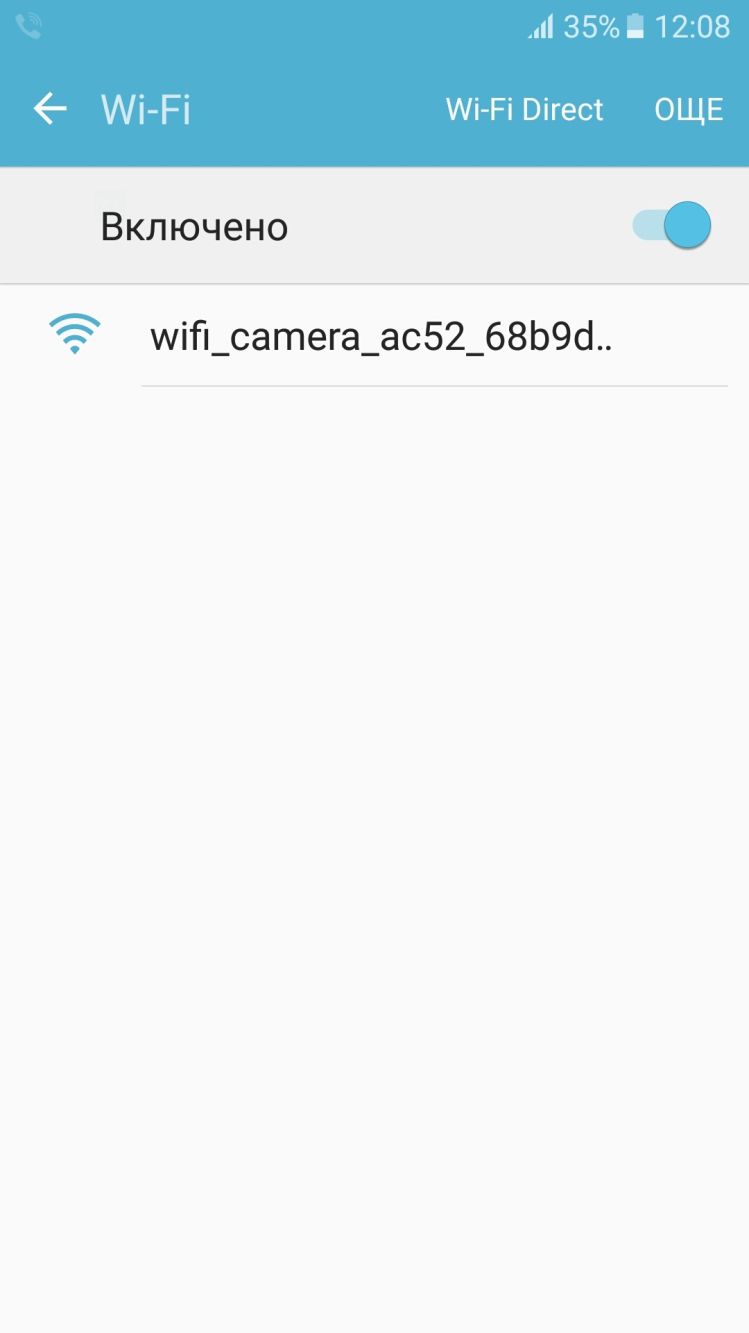Screen dimensions: 749x1333
Task: Open the ОЩЕ (more) menu
Action: coord(688,109)
